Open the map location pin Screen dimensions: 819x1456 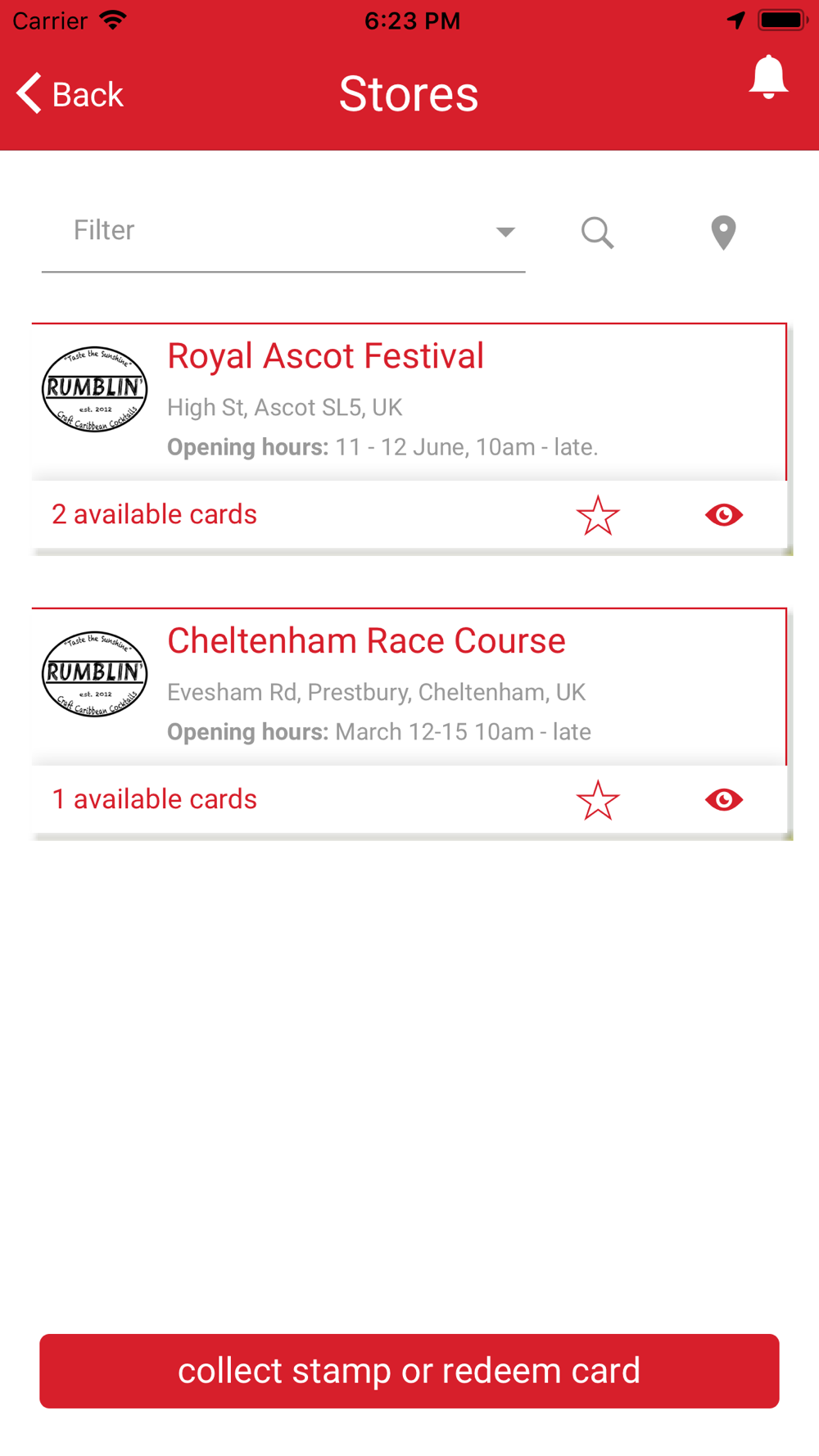723,233
